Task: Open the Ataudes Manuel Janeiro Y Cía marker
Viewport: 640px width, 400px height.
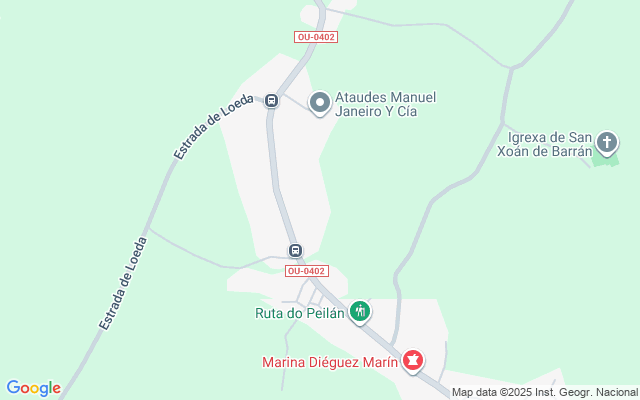Action: coord(320,103)
